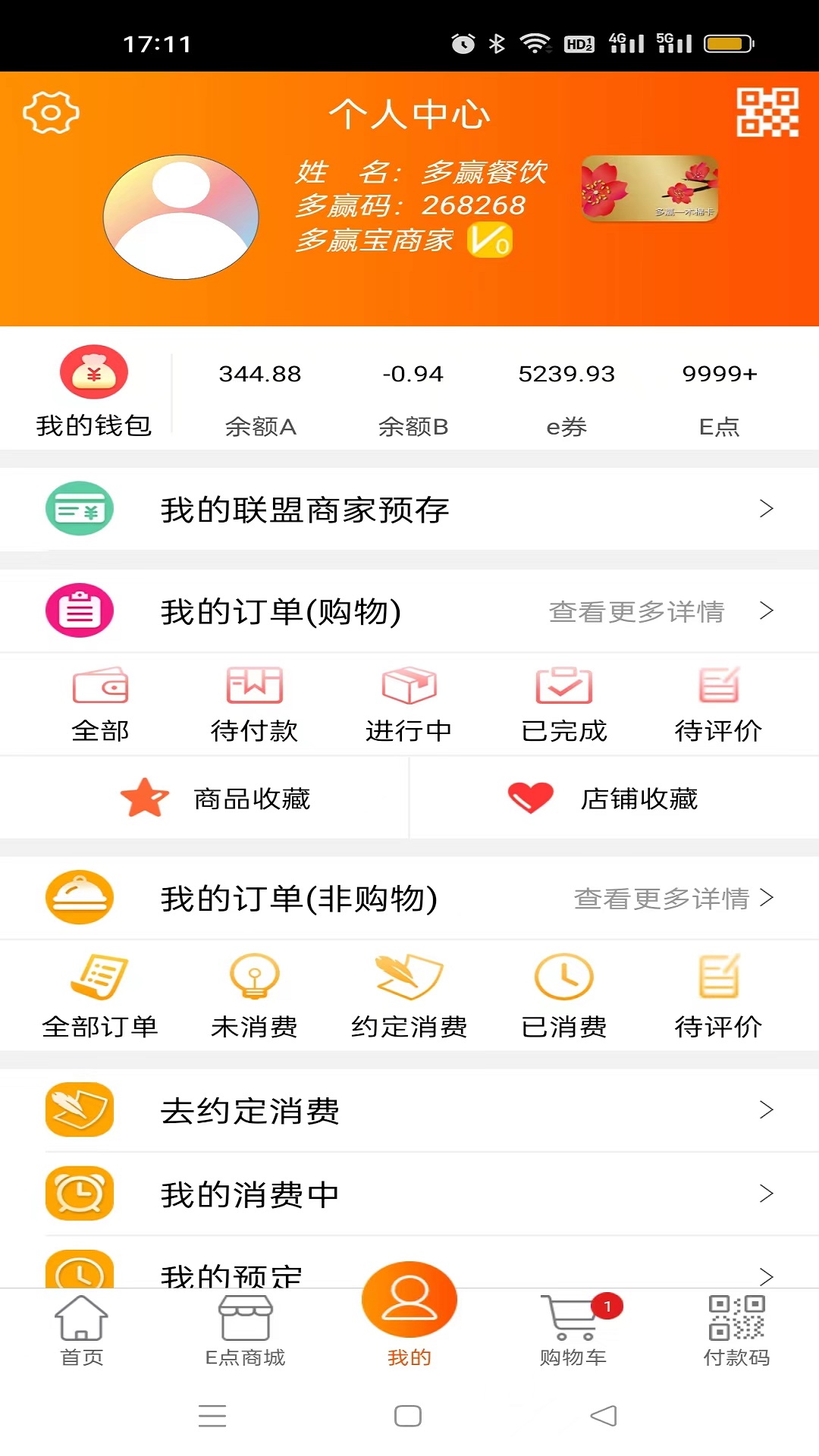Show 约定消费 orders
The width and height of the screenshot is (819, 1456).
pos(409,996)
